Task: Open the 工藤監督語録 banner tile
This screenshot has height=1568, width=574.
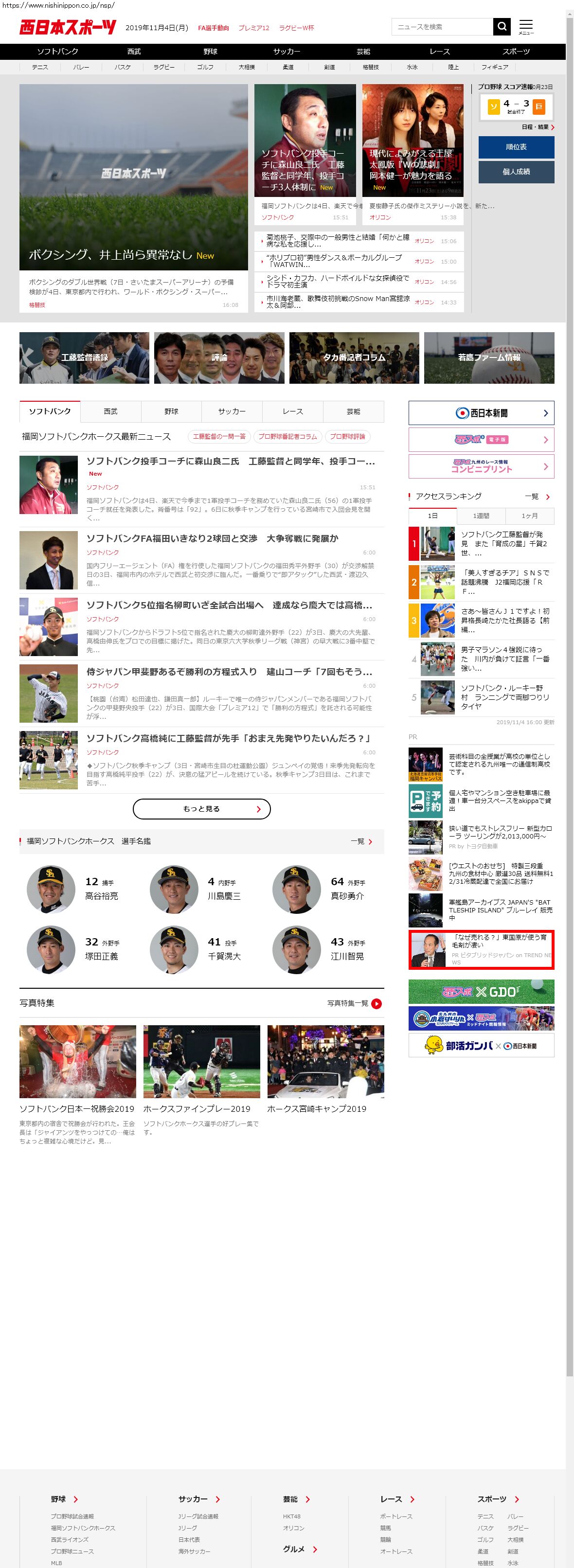Action: click(x=84, y=358)
